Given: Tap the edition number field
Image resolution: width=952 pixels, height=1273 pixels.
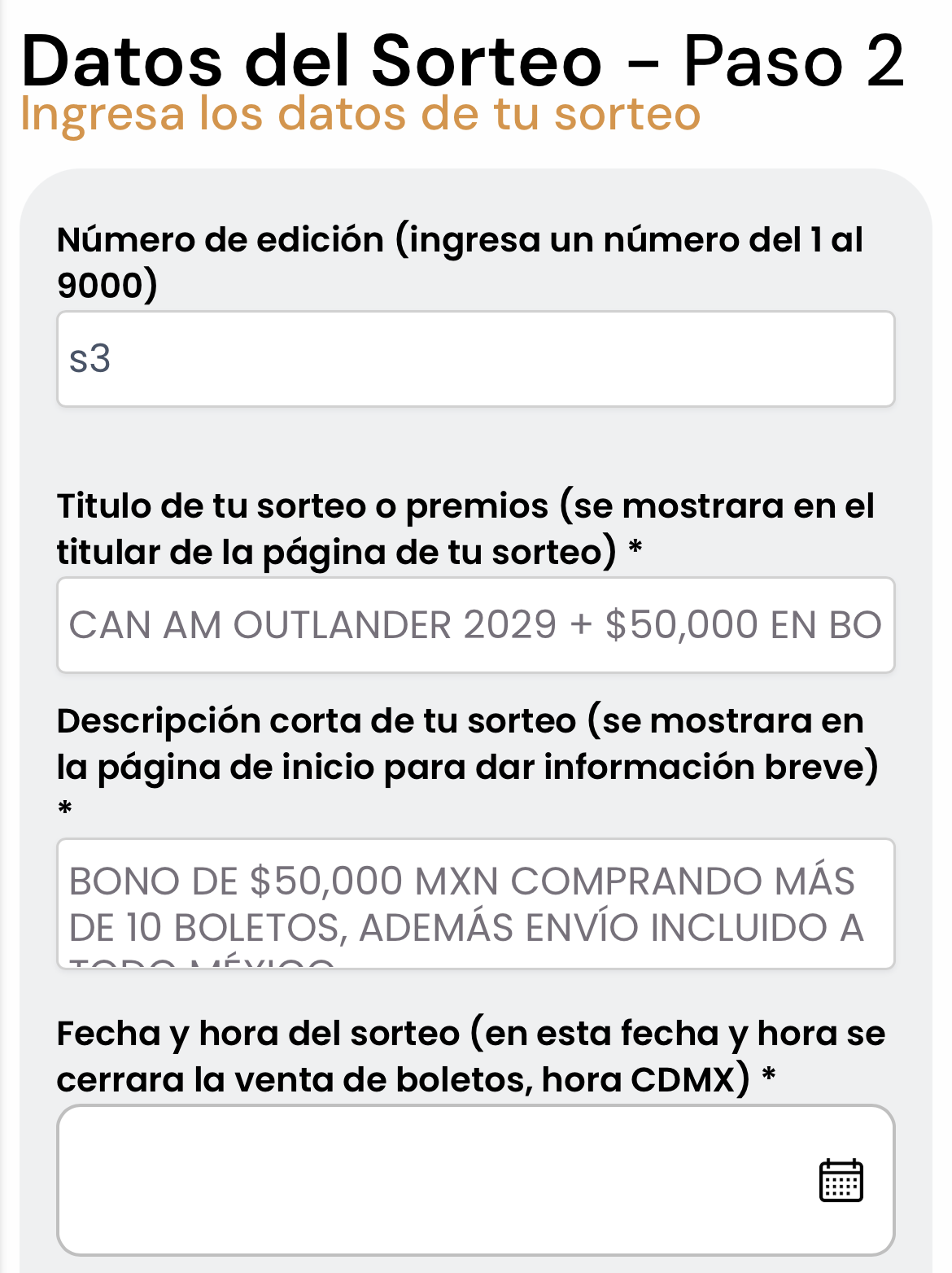Looking at the screenshot, I should tap(475, 359).
